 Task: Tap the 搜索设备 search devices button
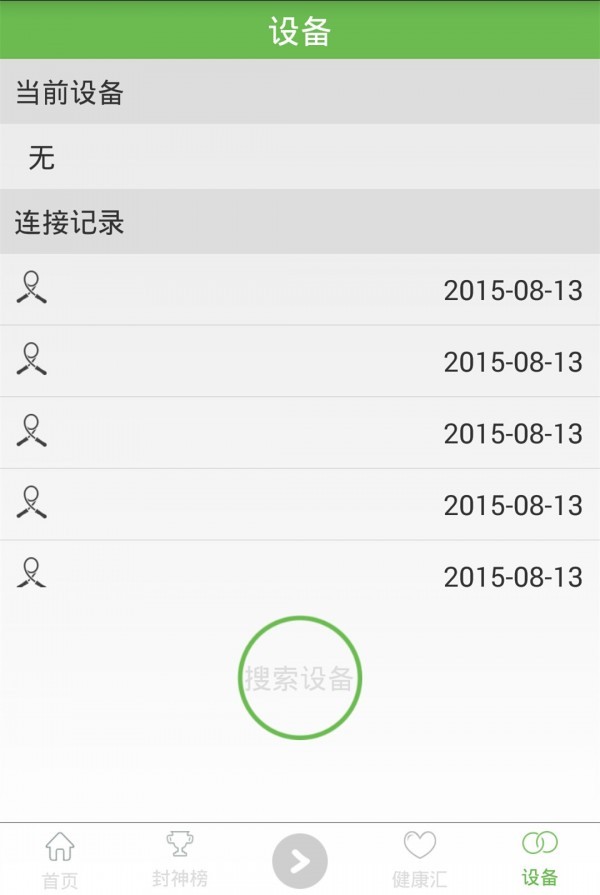tap(299, 678)
